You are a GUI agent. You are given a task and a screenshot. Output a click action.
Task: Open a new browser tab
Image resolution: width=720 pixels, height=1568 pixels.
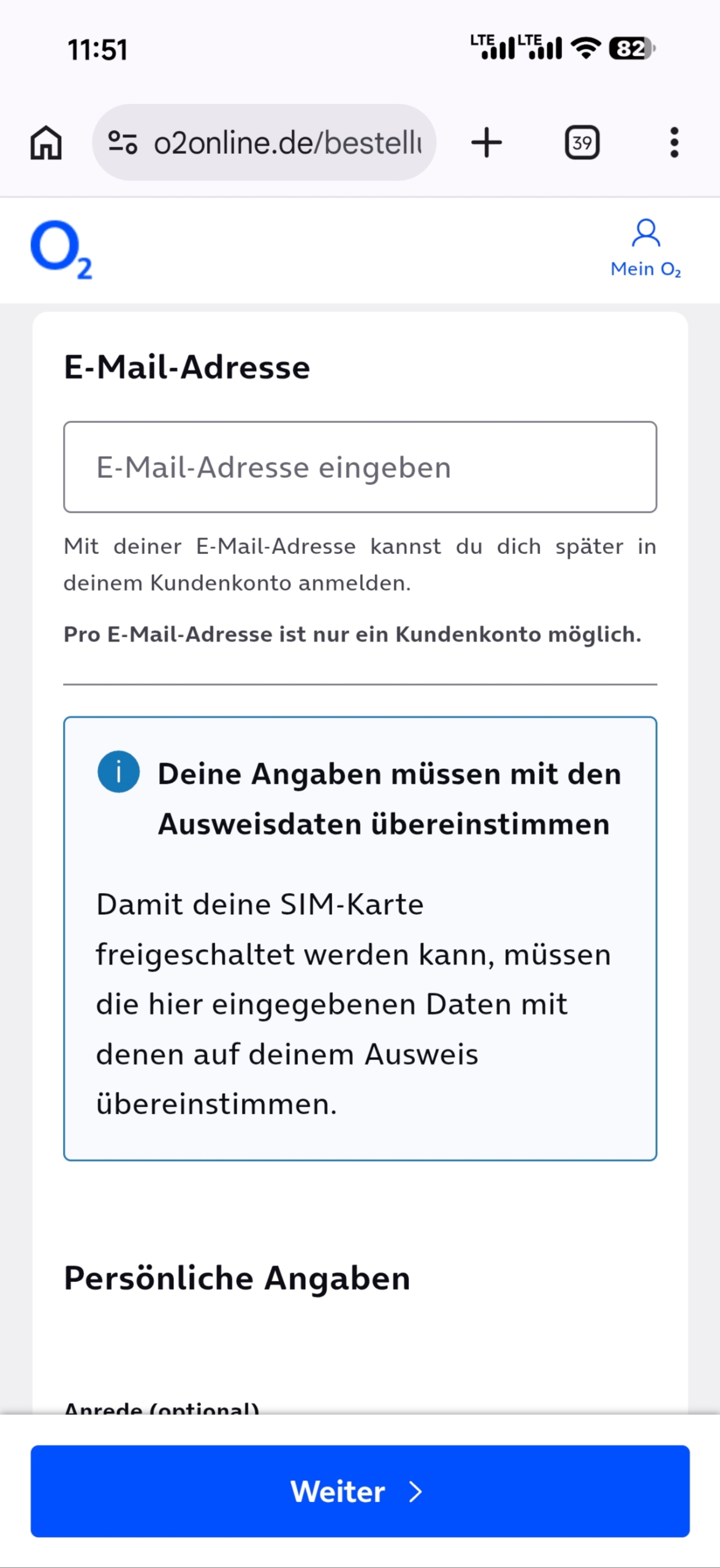[487, 143]
